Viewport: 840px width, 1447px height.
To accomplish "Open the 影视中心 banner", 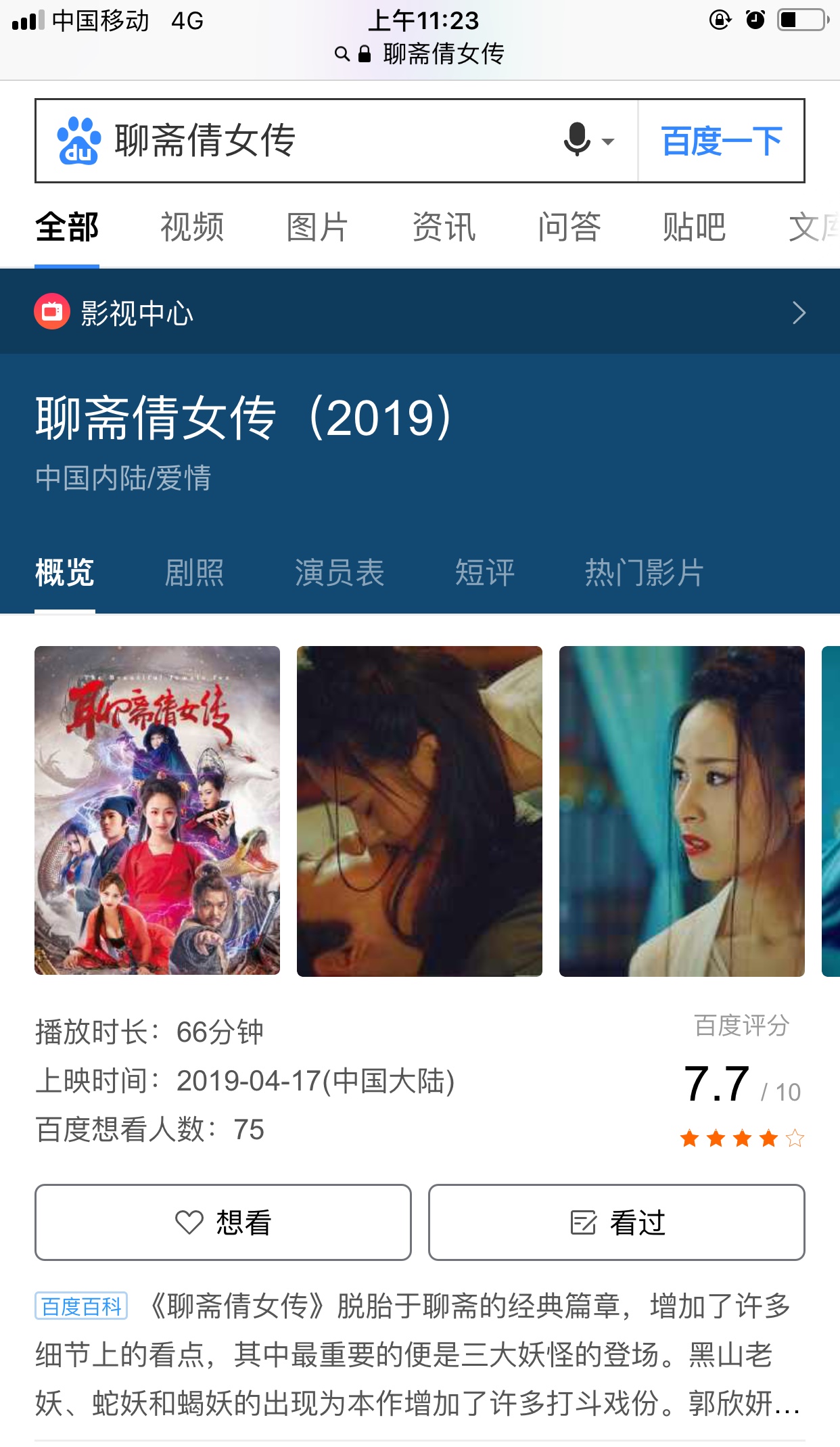I will point(419,313).
